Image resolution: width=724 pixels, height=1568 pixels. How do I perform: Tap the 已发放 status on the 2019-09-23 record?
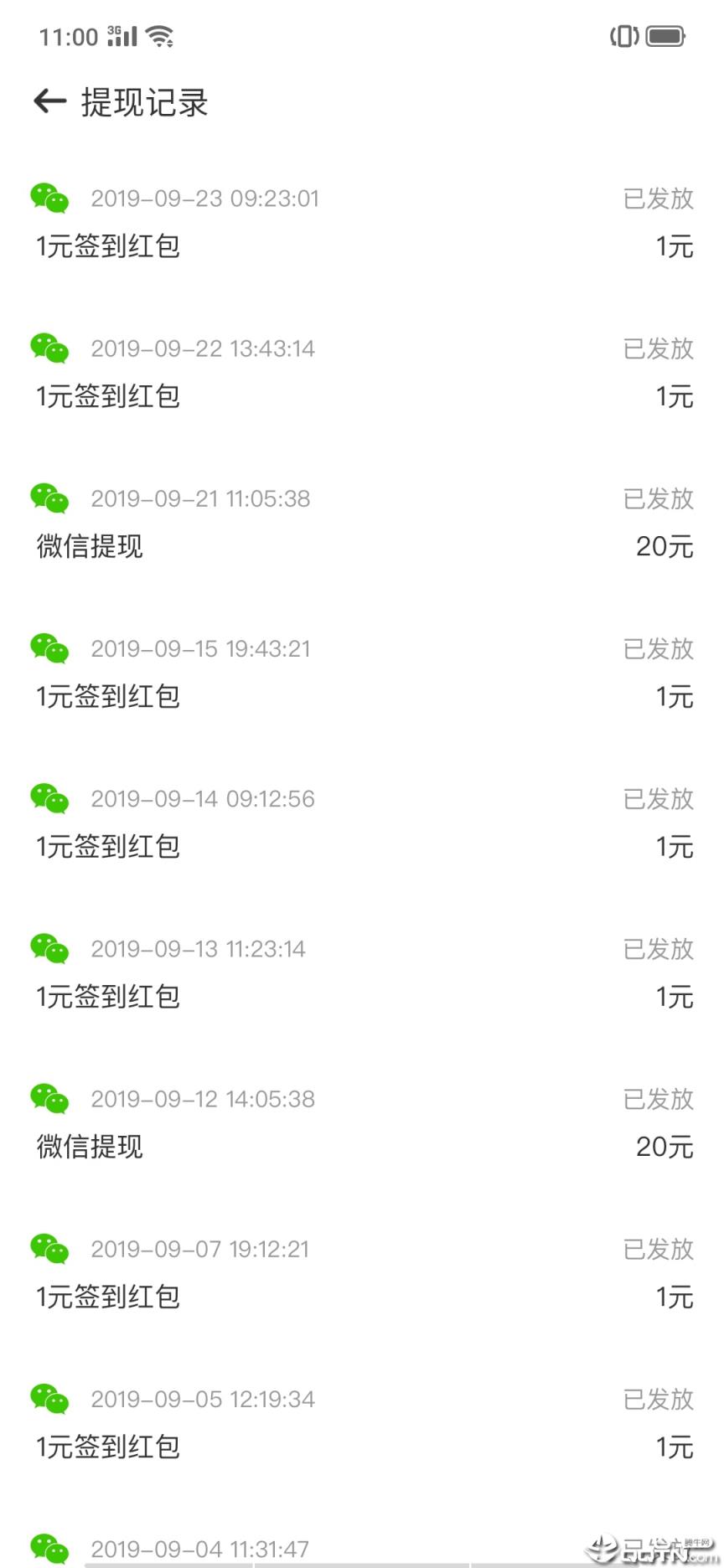(x=659, y=199)
